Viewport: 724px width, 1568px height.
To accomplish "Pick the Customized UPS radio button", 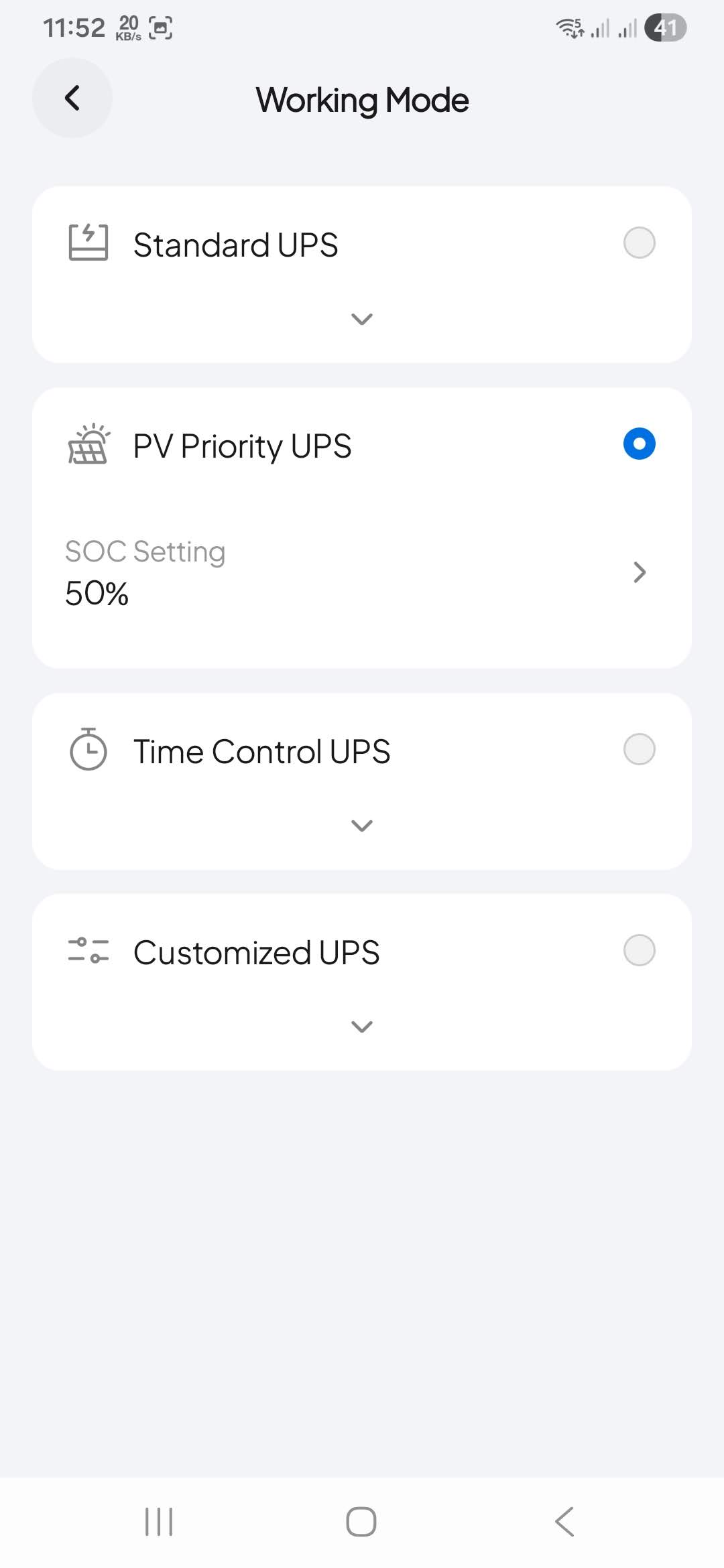I will [639, 950].
